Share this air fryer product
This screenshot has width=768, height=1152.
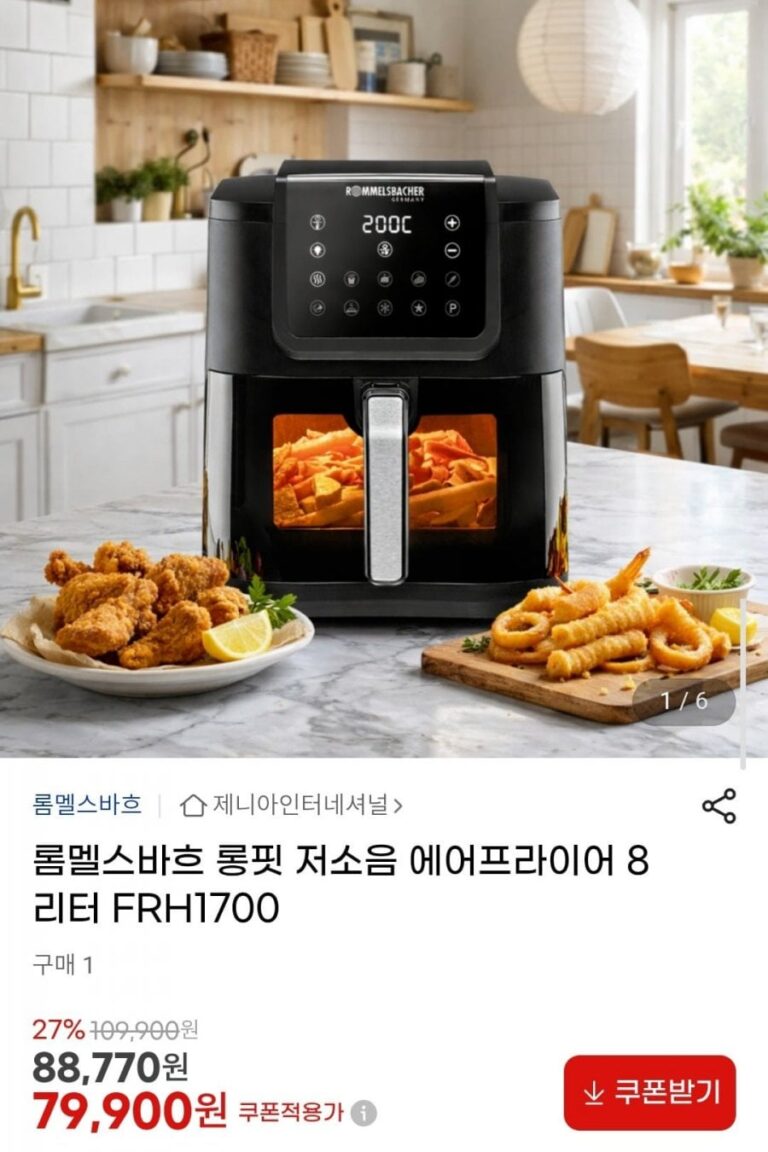(718, 806)
